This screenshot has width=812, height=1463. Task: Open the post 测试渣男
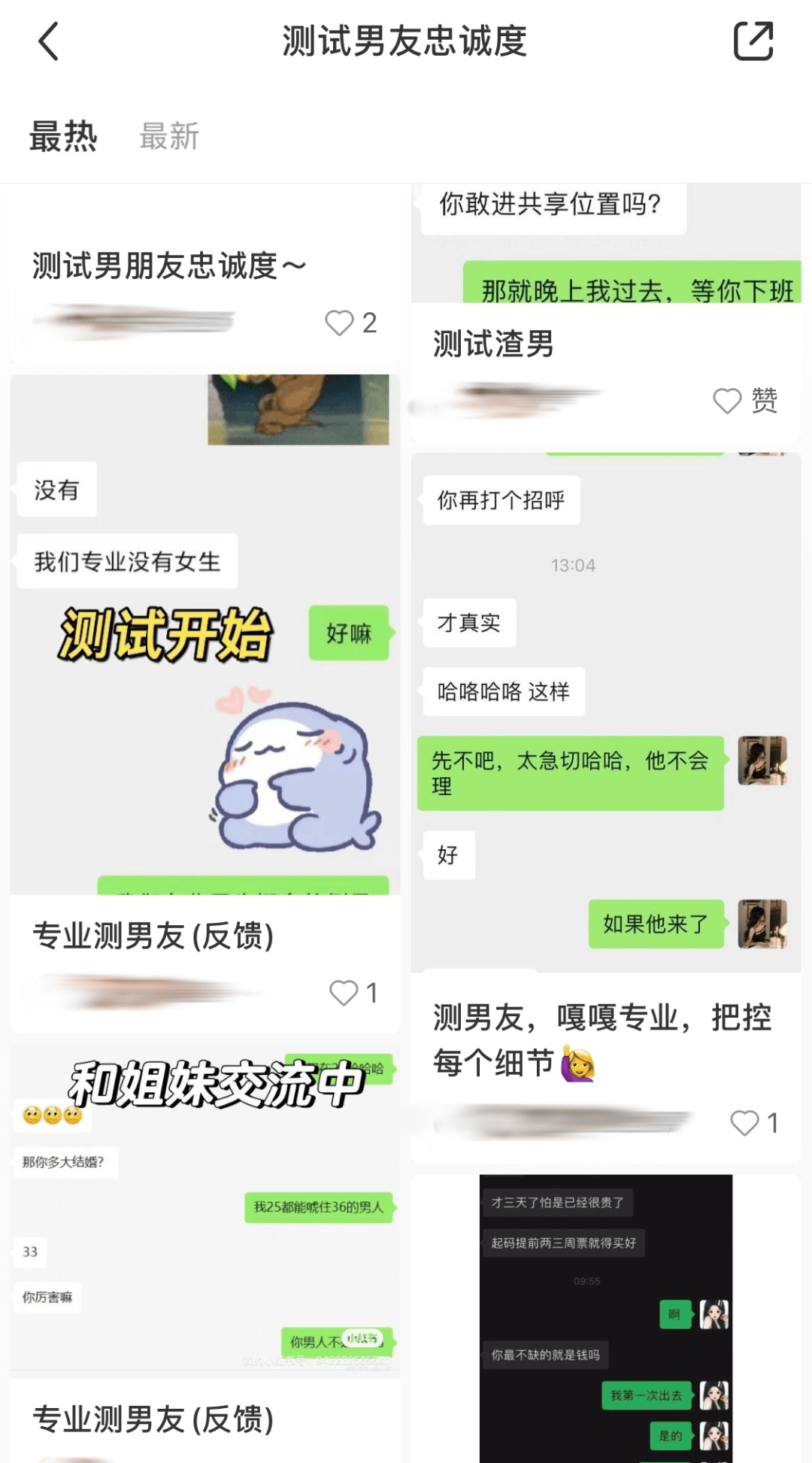click(x=493, y=344)
